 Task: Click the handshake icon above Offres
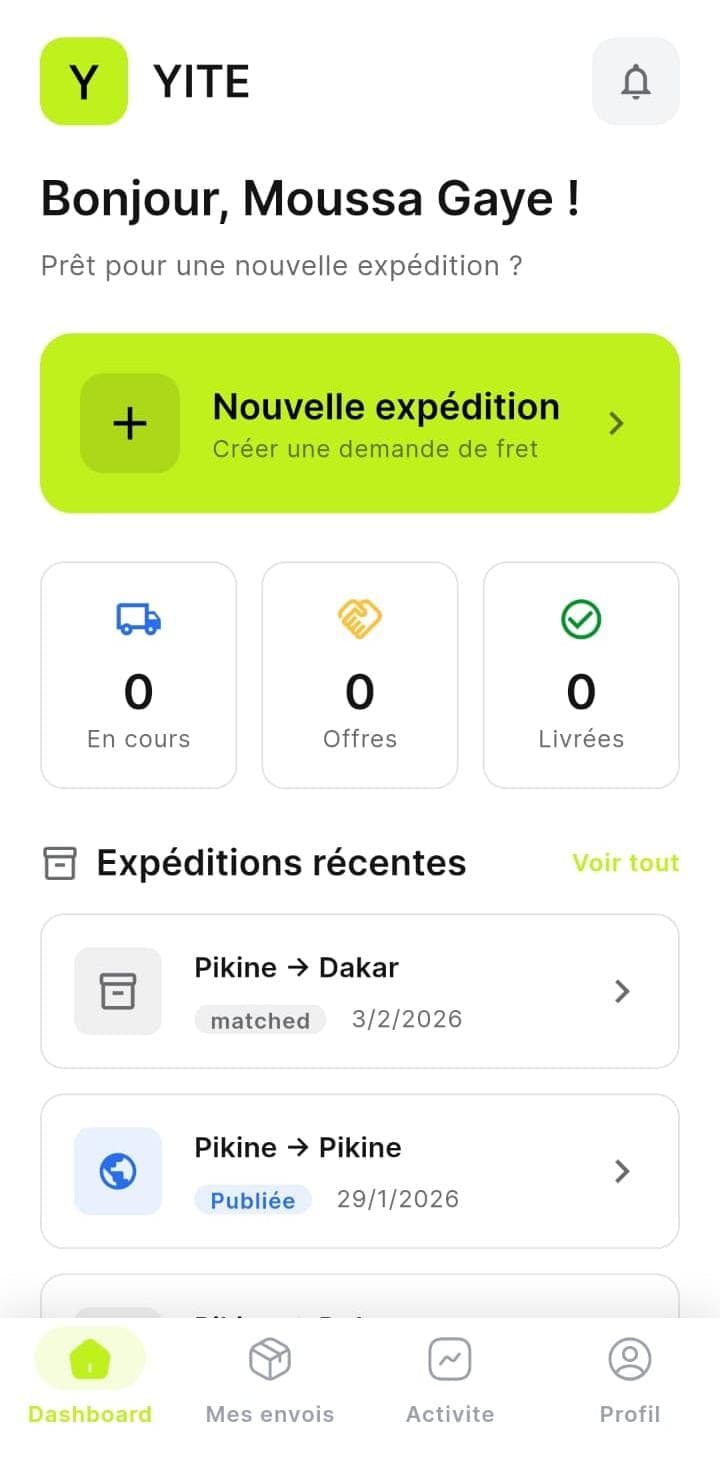359,618
